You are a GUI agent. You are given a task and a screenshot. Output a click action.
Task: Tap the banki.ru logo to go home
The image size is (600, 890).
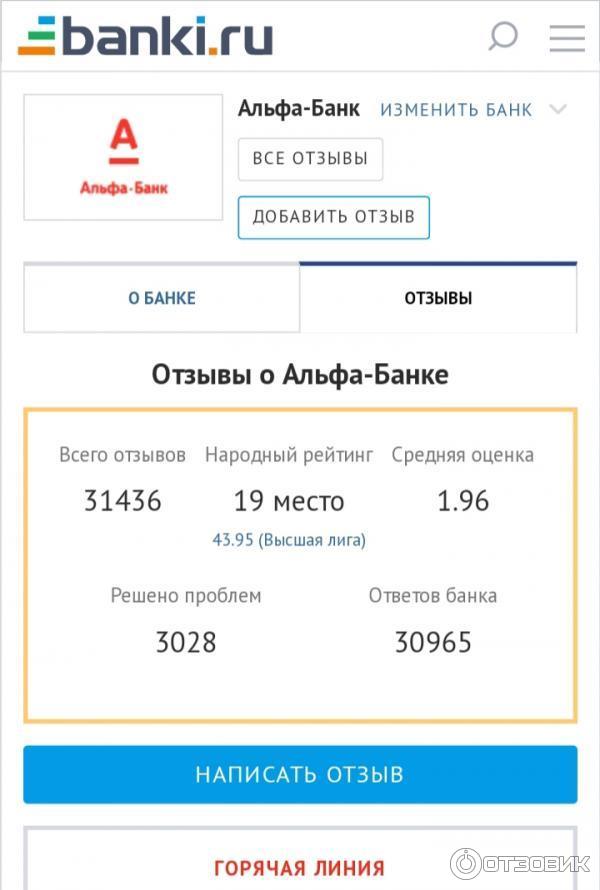click(146, 37)
